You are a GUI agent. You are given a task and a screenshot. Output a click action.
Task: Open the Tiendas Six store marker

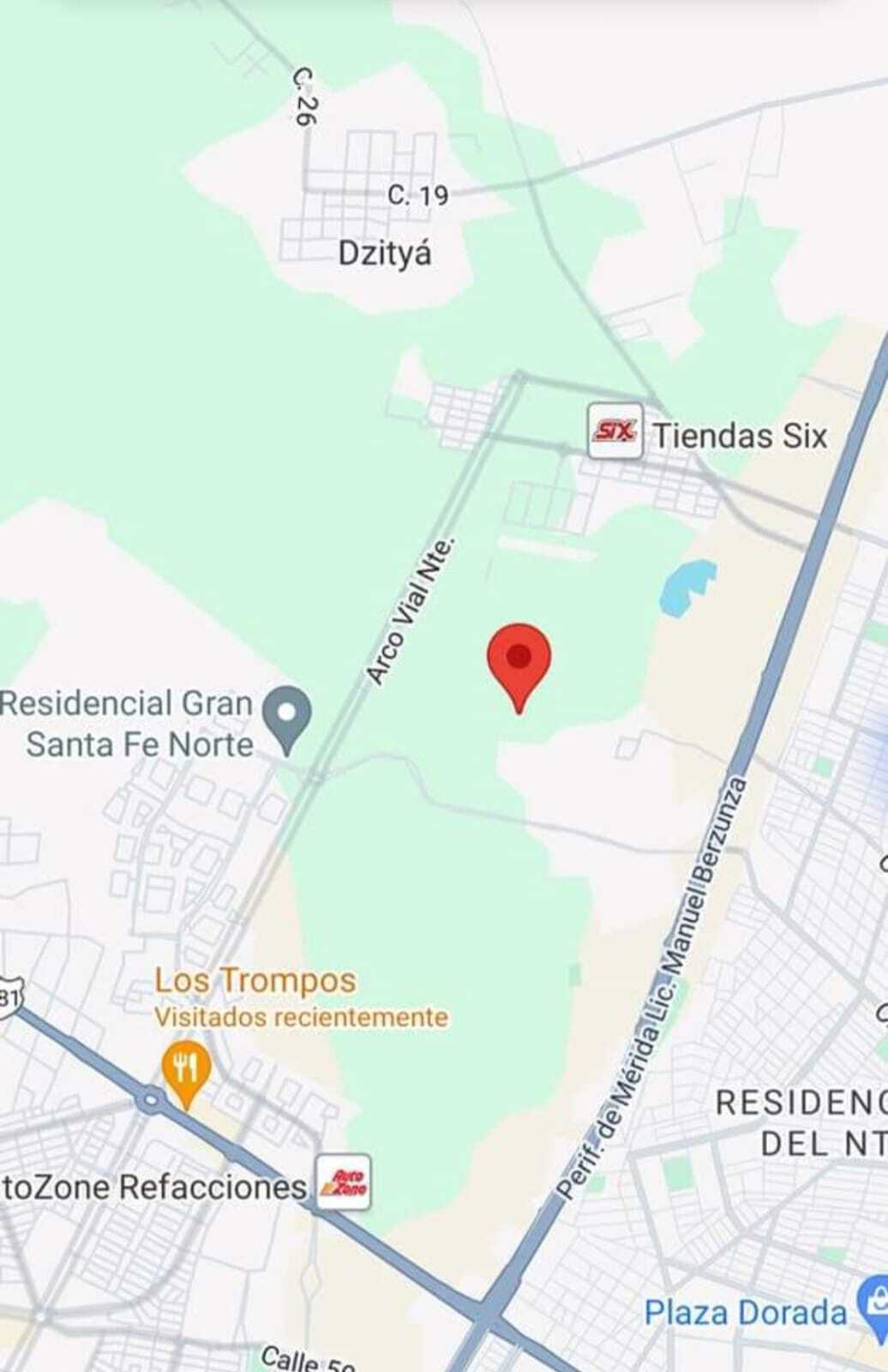coord(615,431)
